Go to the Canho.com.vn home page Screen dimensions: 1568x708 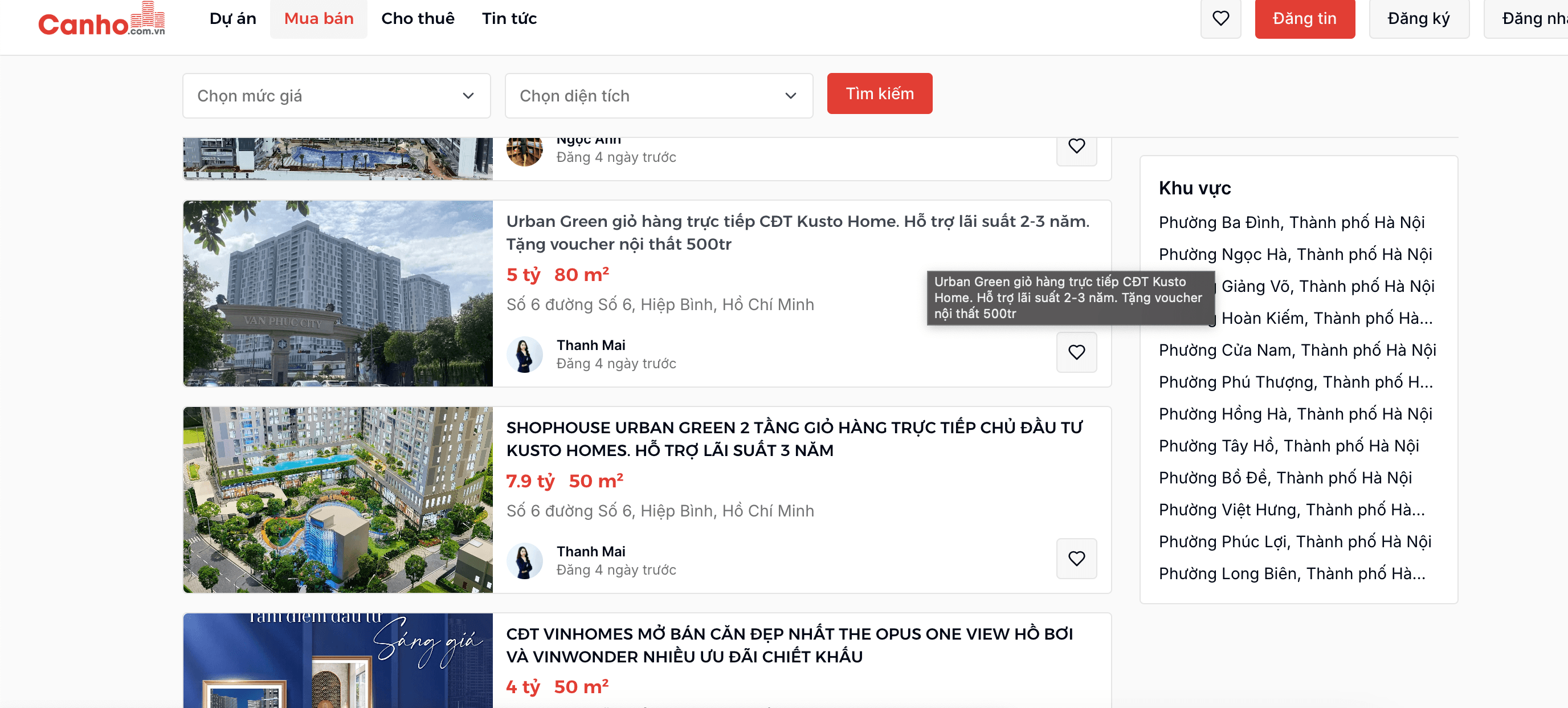pyautogui.click(x=101, y=19)
